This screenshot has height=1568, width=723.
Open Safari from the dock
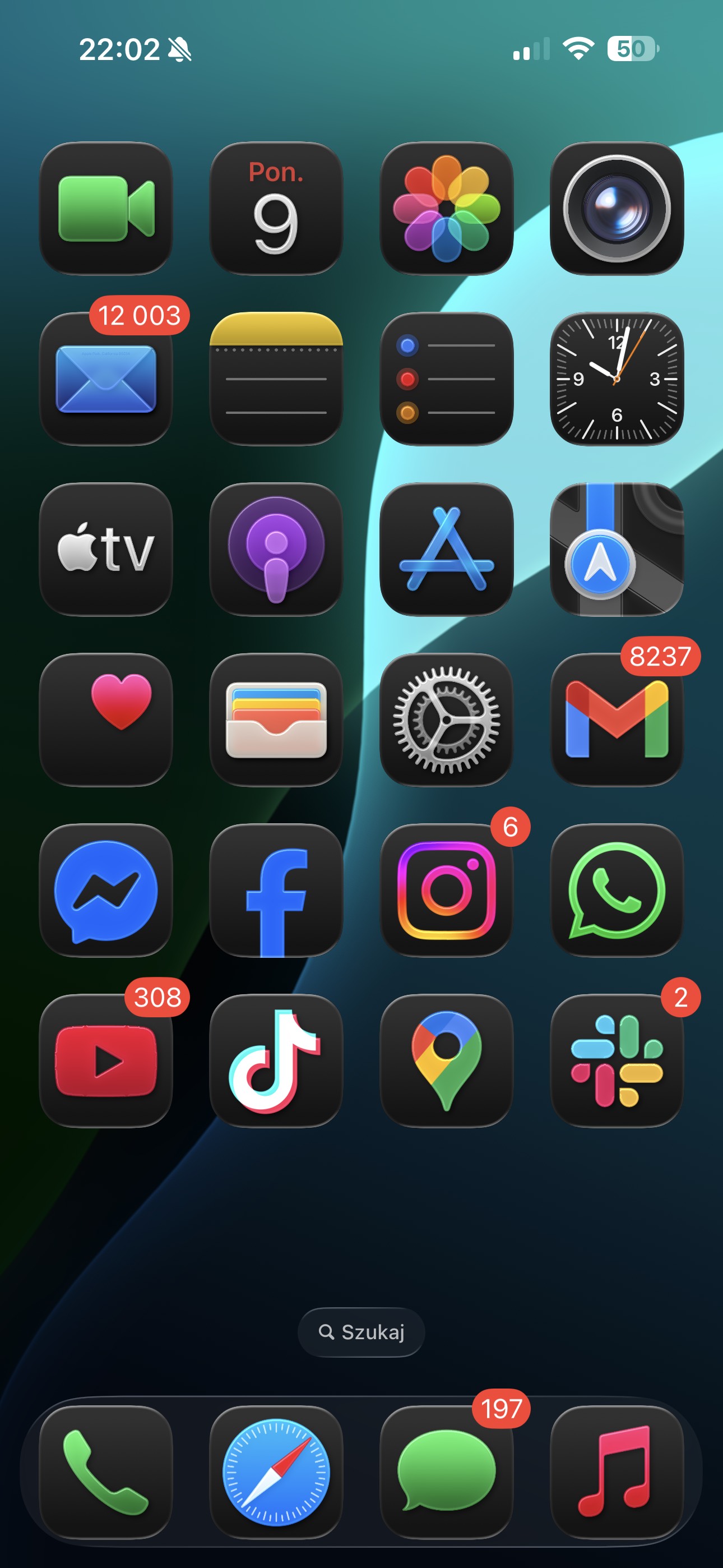(276, 1473)
